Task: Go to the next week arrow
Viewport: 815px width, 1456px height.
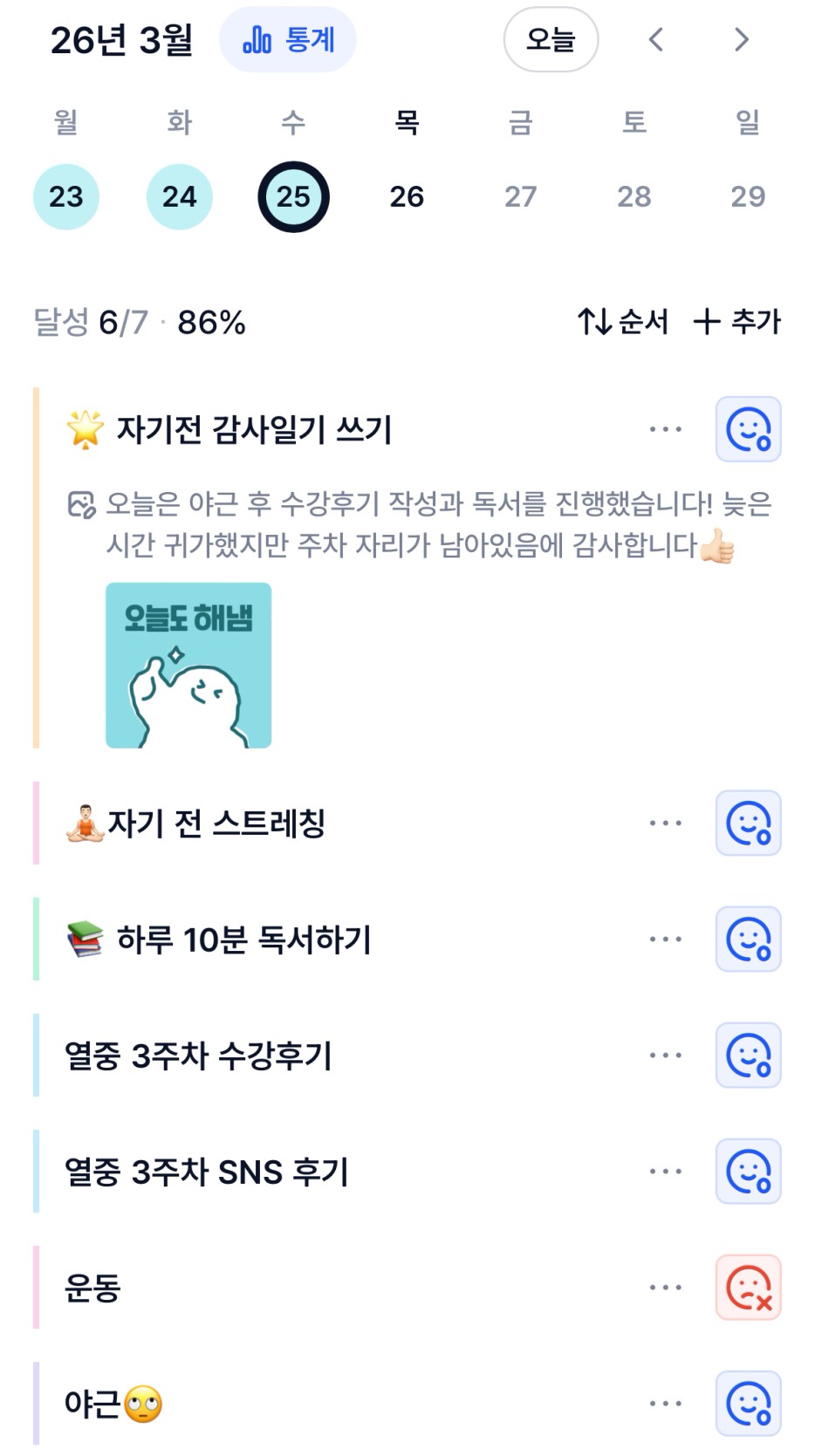Action: click(741, 40)
